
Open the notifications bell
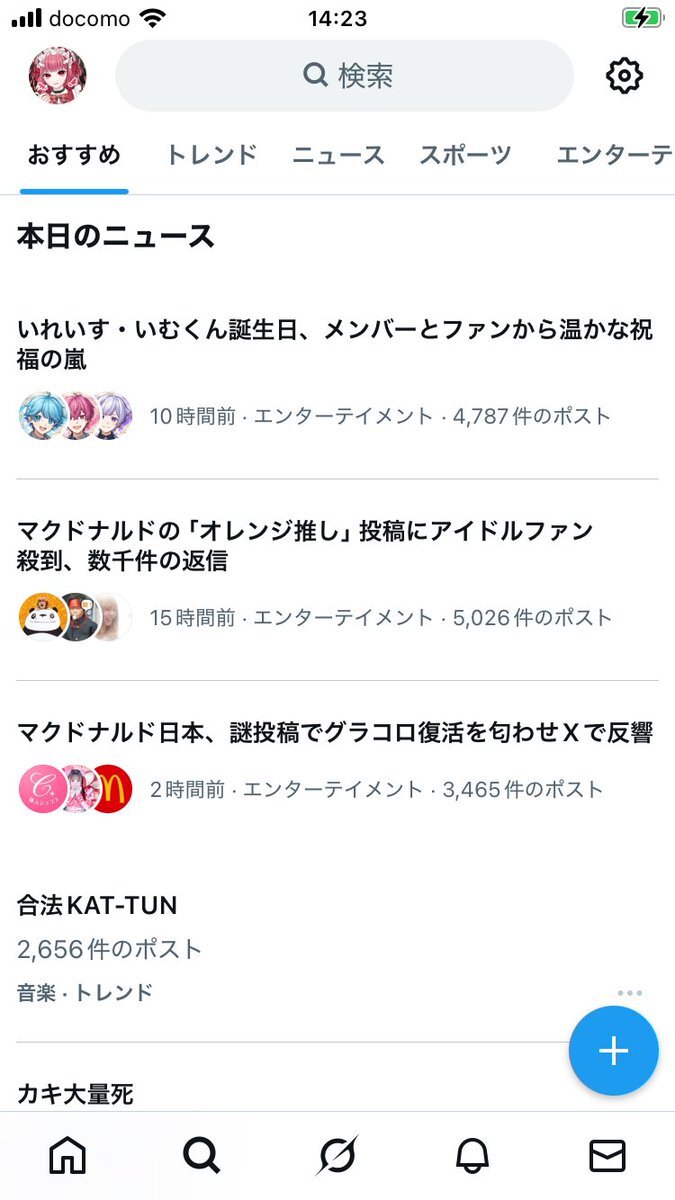click(472, 1156)
